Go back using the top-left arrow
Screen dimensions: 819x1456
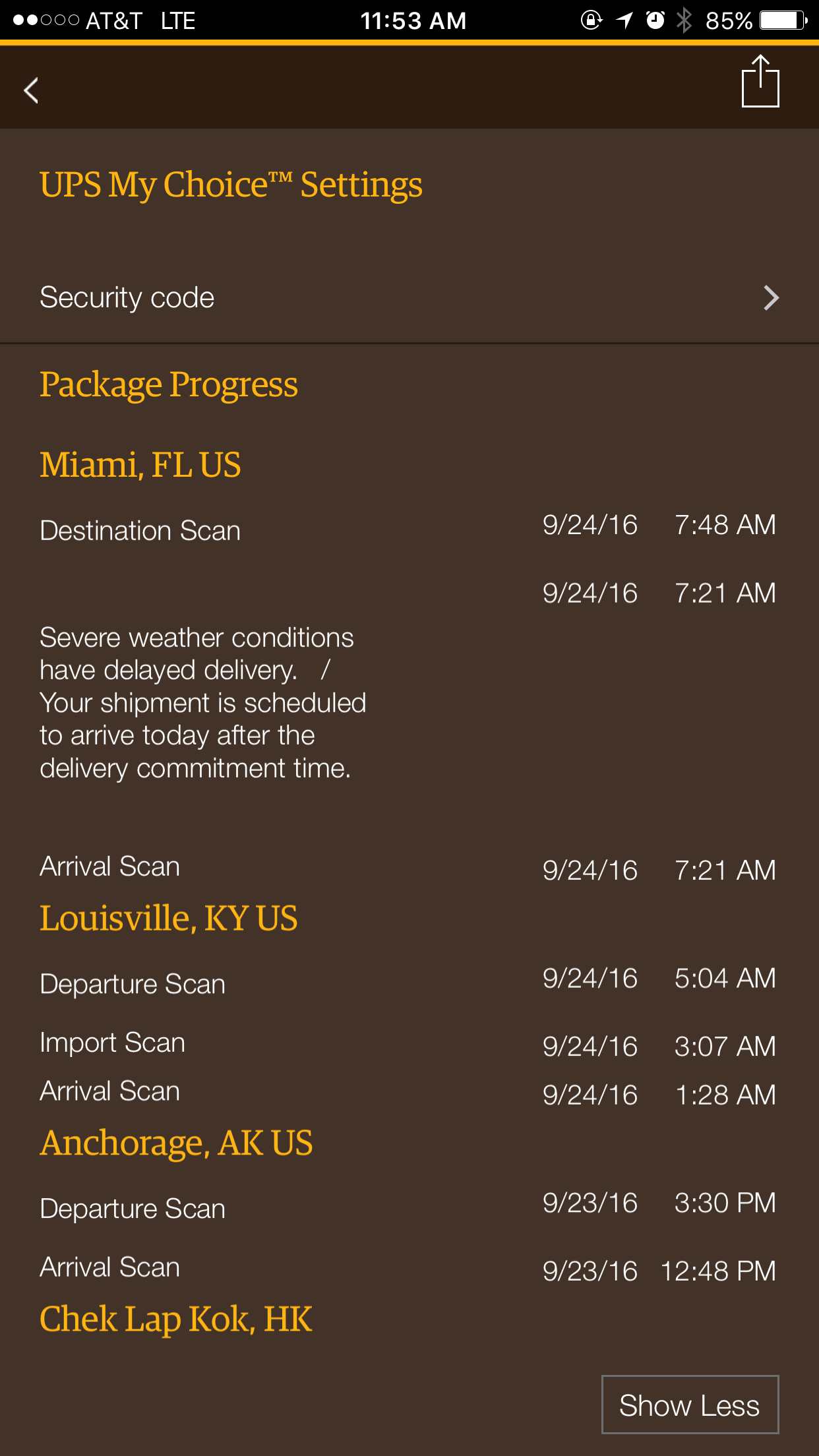(31, 90)
